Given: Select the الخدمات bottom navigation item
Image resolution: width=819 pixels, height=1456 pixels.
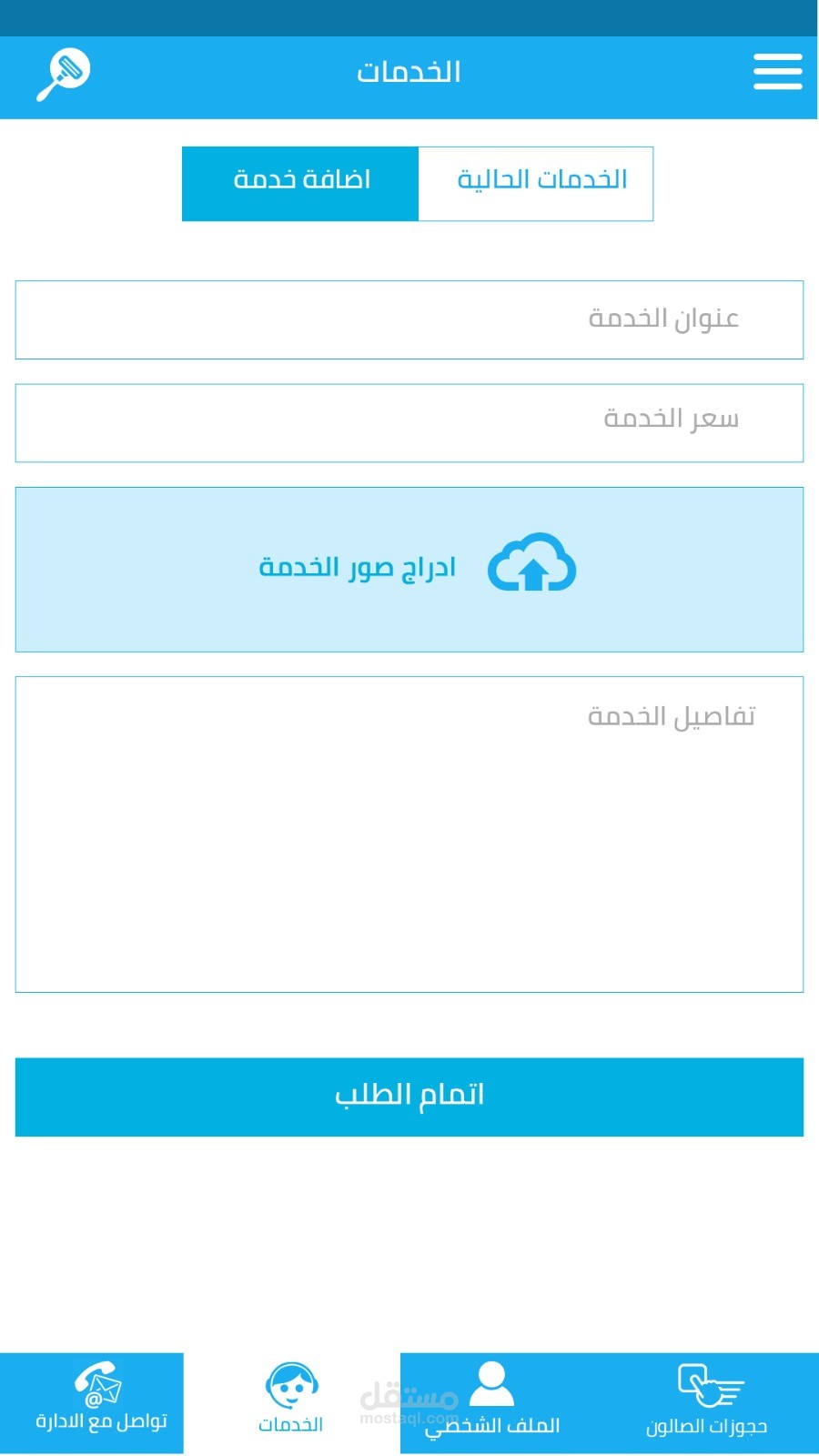Looking at the screenshot, I should (x=291, y=1402).
